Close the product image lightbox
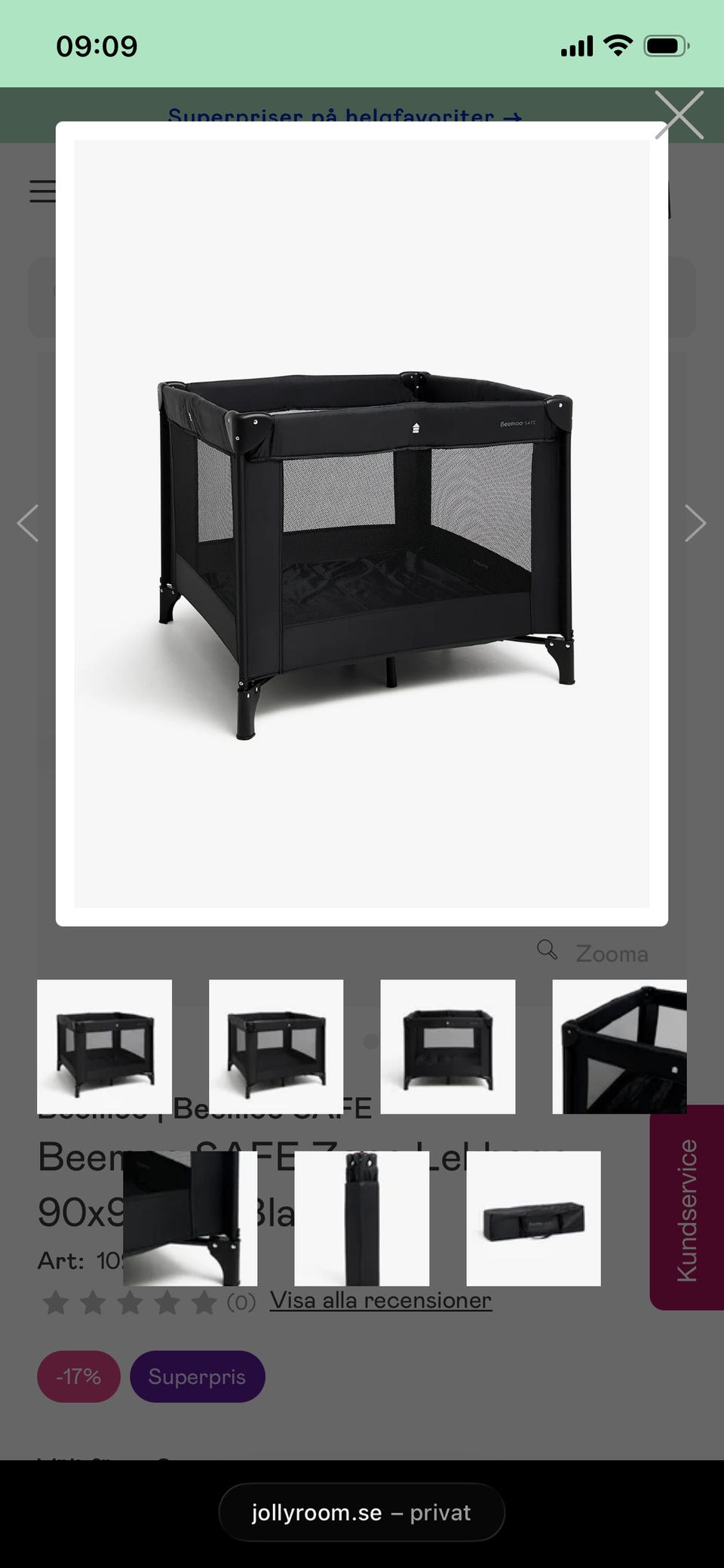724x1568 pixels. pyautogui.click(x=679, y=115)
